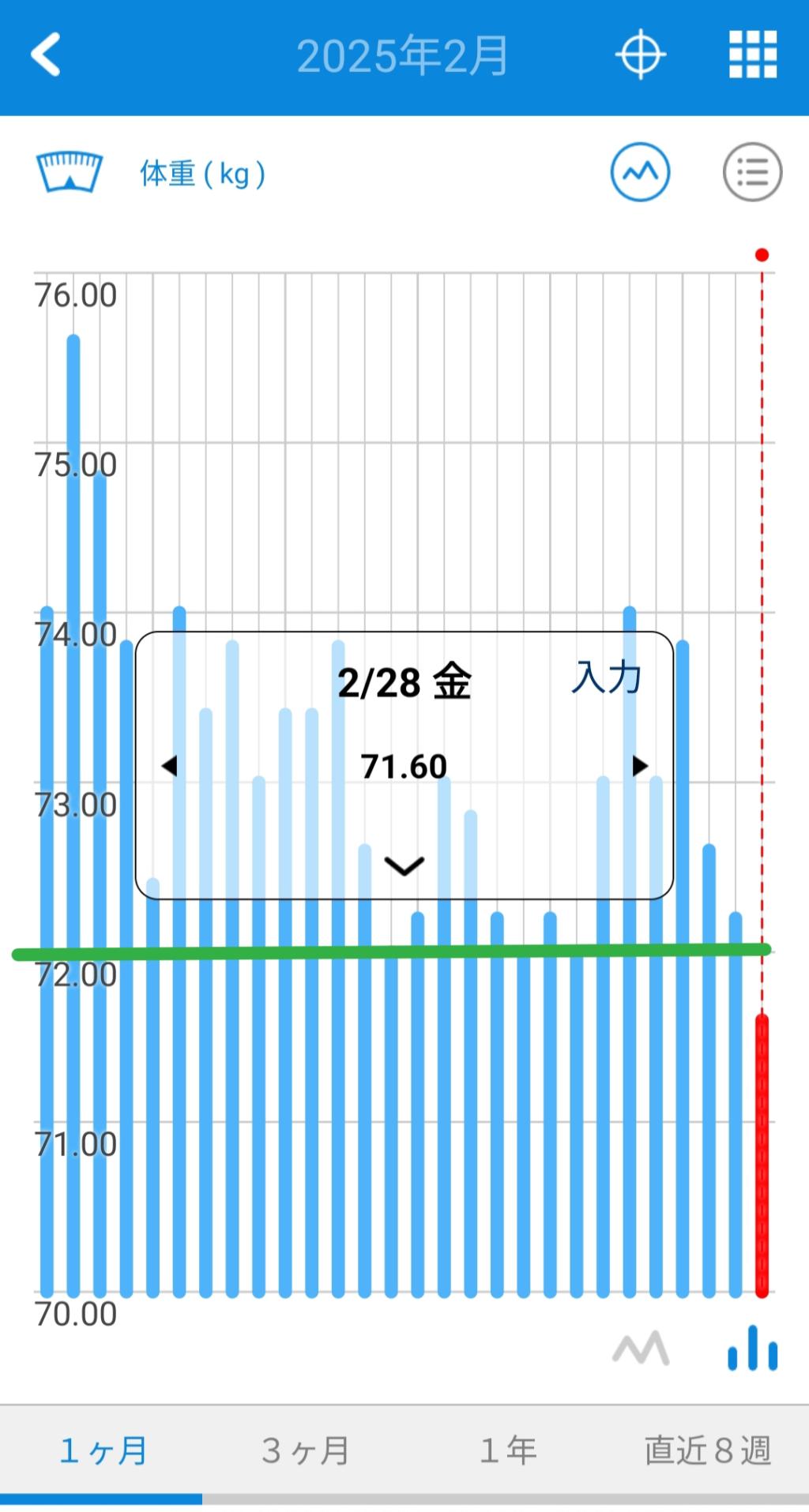Expand the popup with the down chevron
The image size is (809, 1512).
tap(404, 866)
